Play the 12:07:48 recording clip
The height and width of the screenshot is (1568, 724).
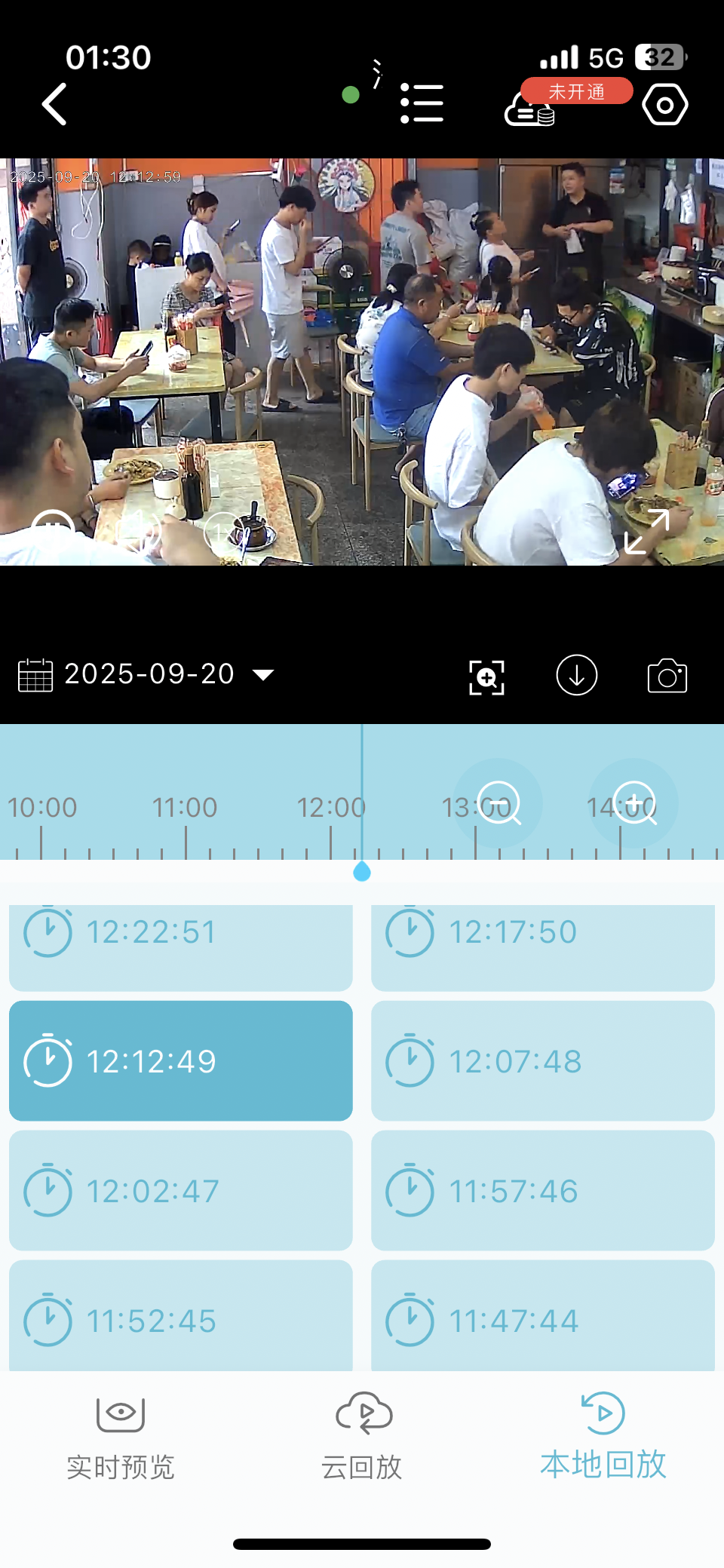[x=542, y=1061]
